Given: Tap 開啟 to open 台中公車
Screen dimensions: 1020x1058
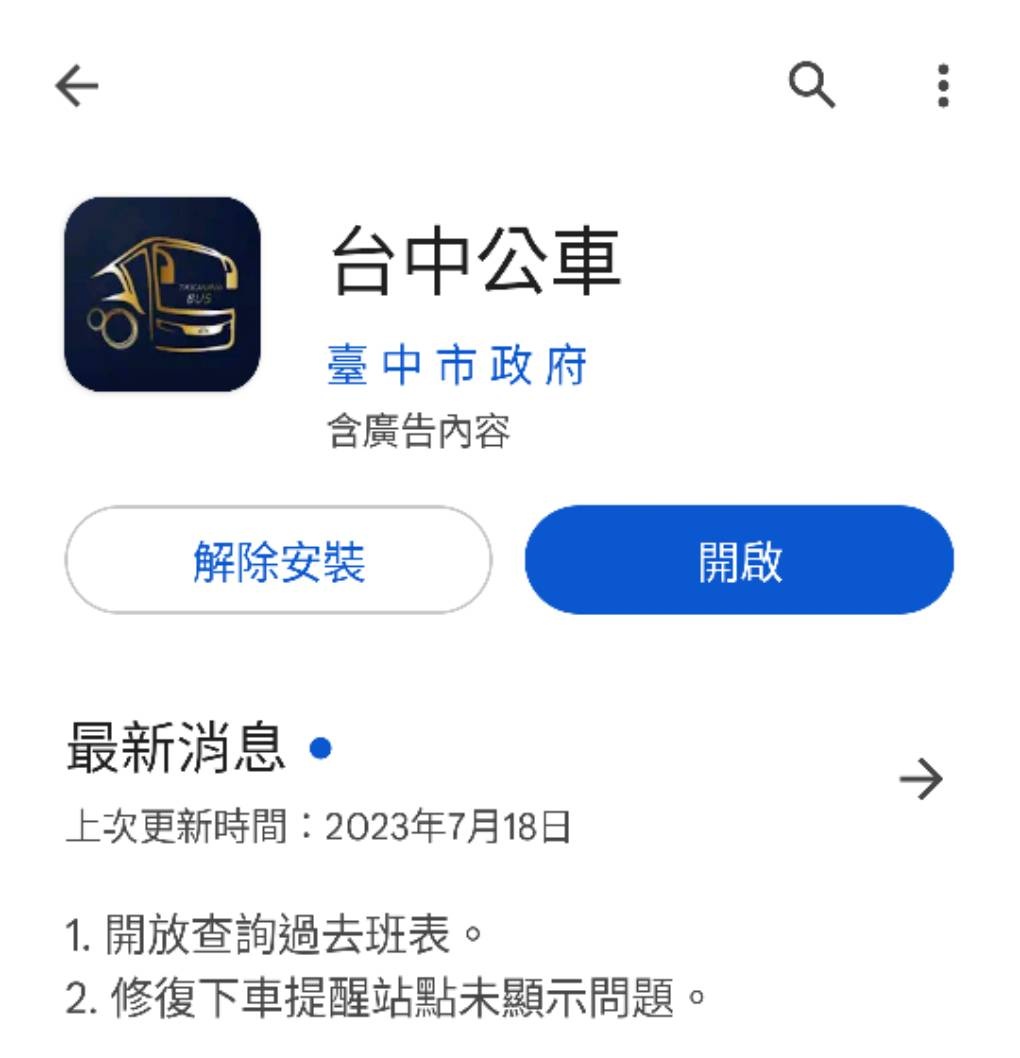Looking at the screenshot, I should pos(740,561).
